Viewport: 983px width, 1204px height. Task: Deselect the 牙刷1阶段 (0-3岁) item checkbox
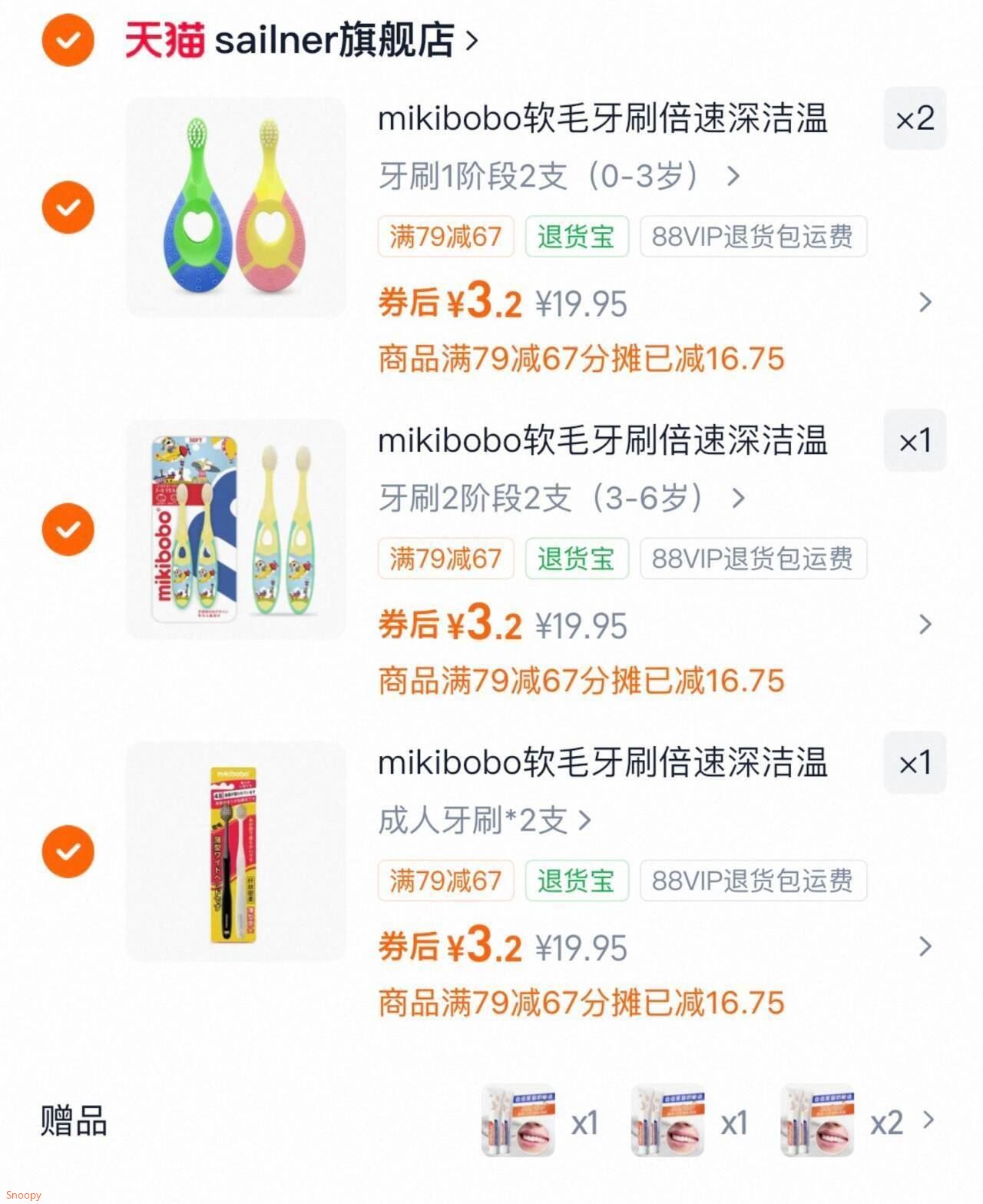68,207
